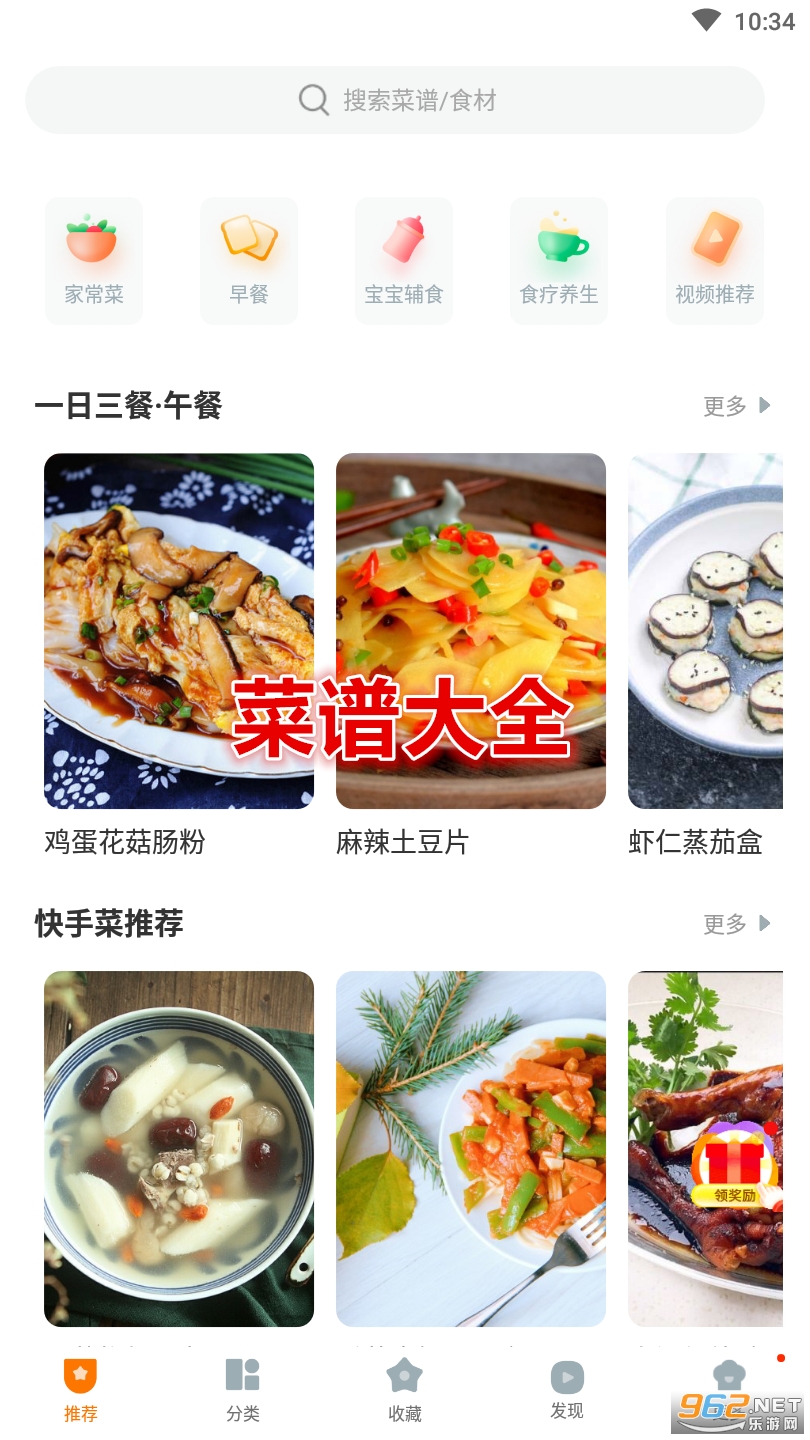810x1440 pixels.
Task: Open the 视频推荐 category
Action: click(x=715, y=261)
